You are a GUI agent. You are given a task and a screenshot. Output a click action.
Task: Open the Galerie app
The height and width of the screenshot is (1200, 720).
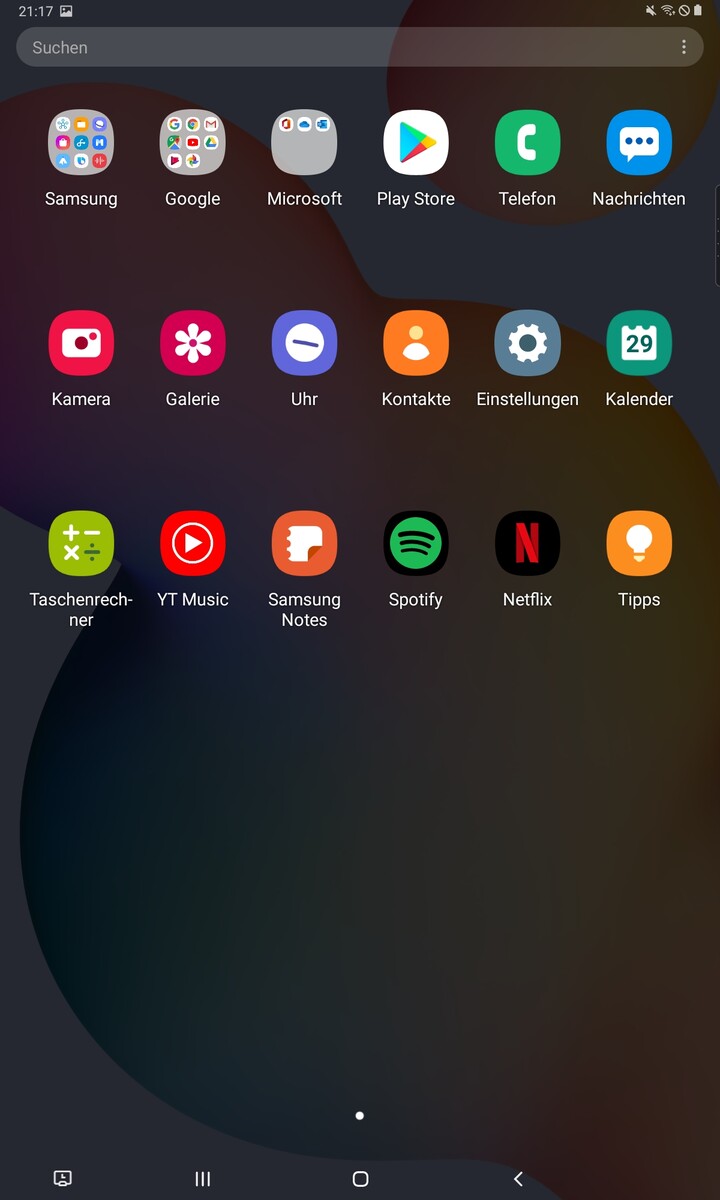[193, 343]
